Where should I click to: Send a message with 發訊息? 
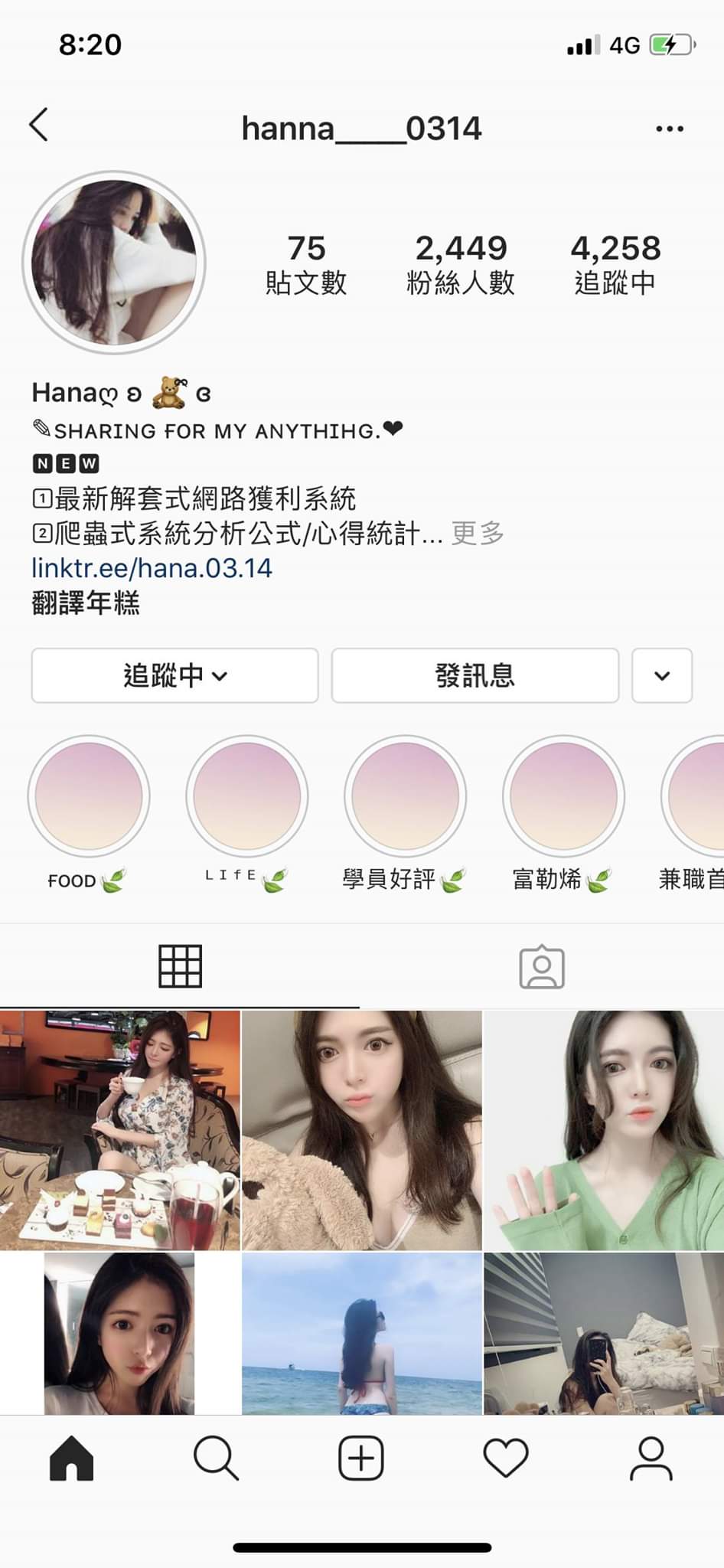(475, 675)
